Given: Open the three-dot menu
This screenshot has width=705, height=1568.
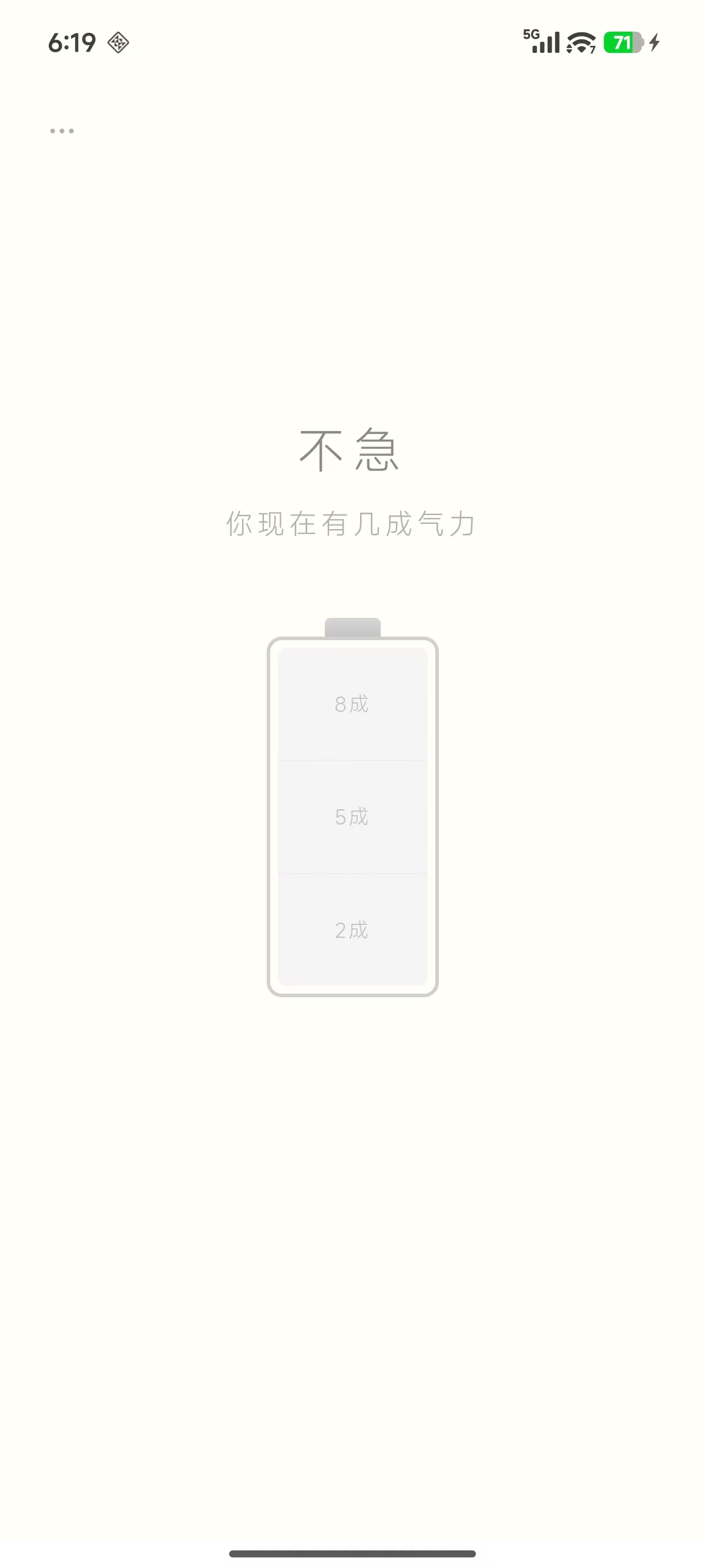Looking at the screenshot, I should point(62,131).
